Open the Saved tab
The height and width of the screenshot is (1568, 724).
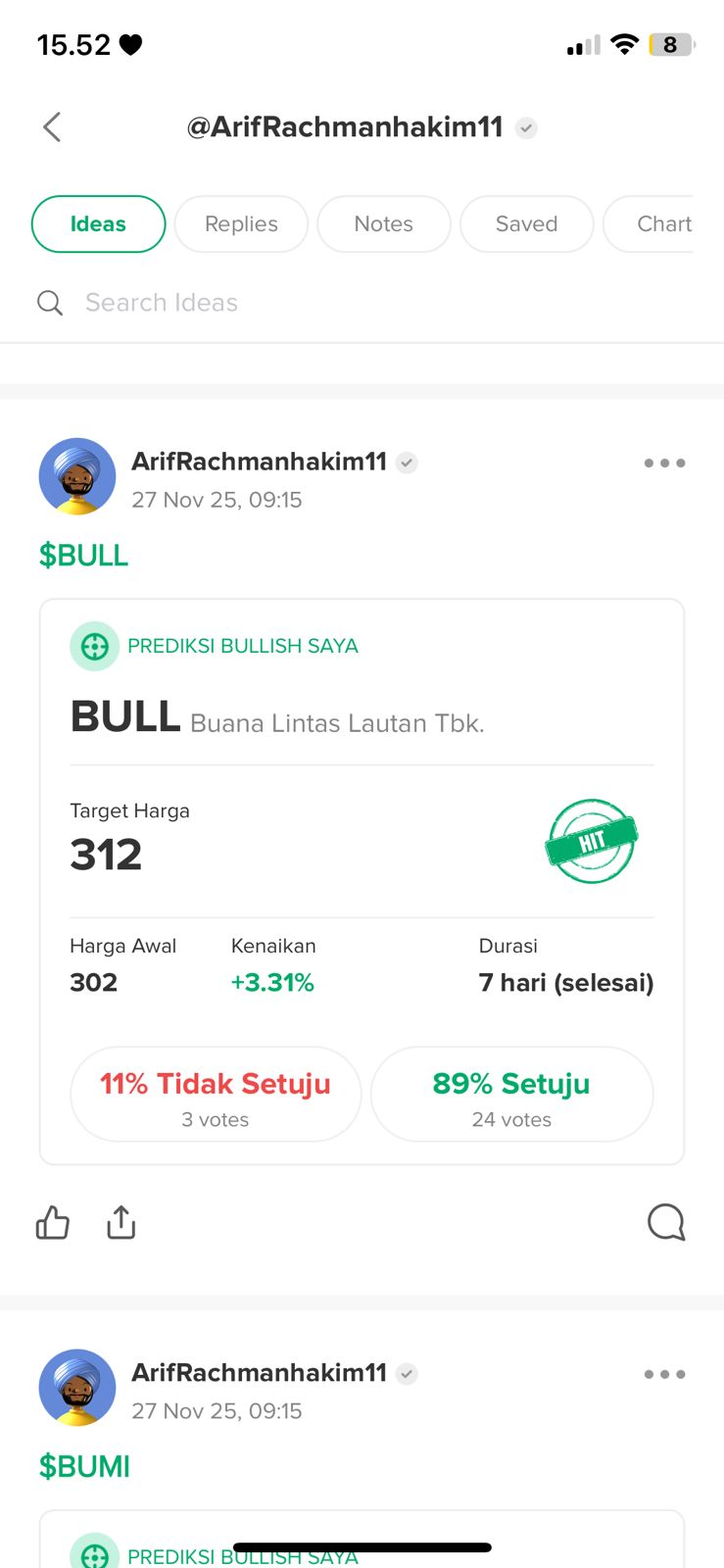526,223
